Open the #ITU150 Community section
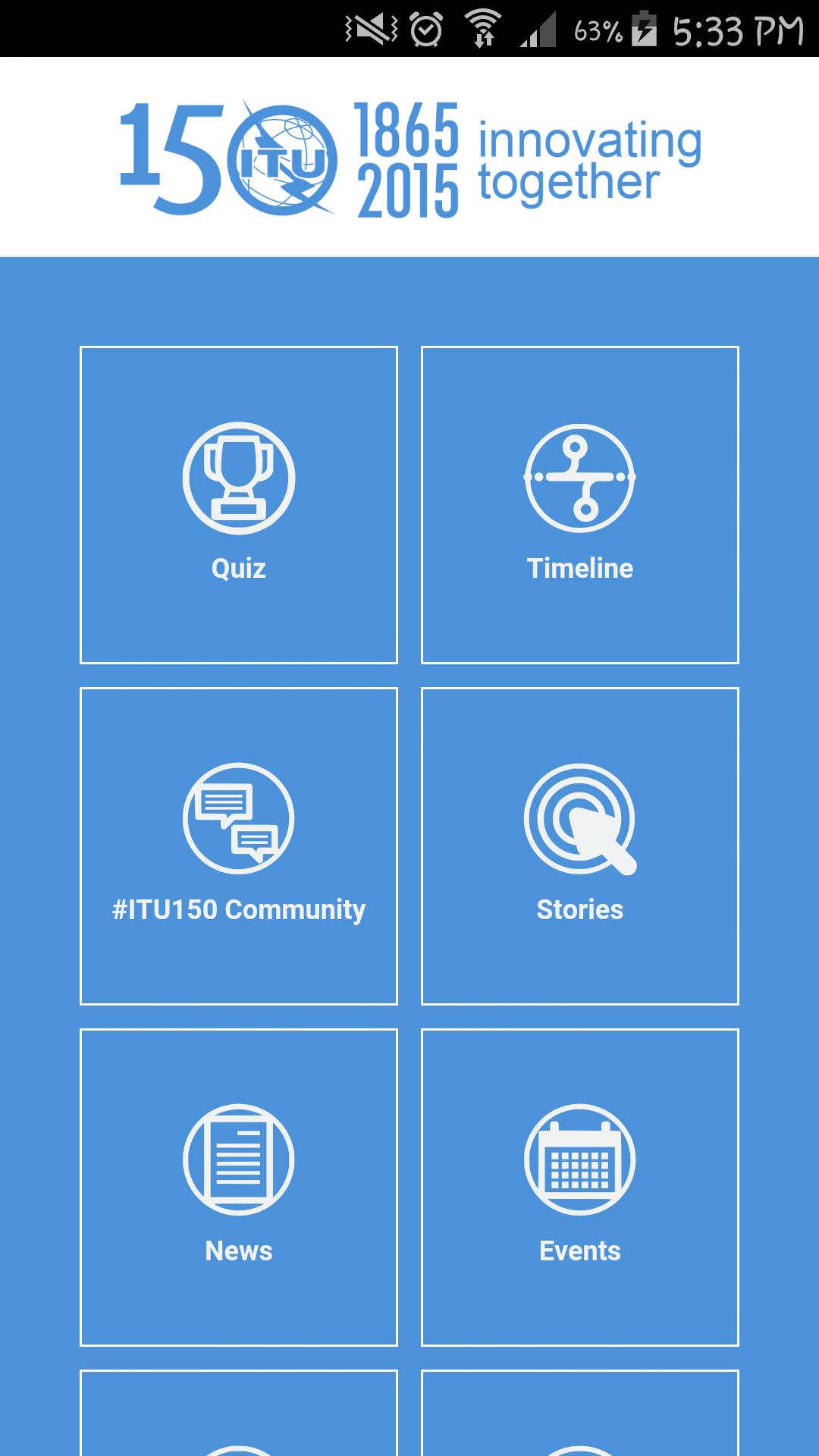Viewport: 819px width, 1456px height. 239,846
